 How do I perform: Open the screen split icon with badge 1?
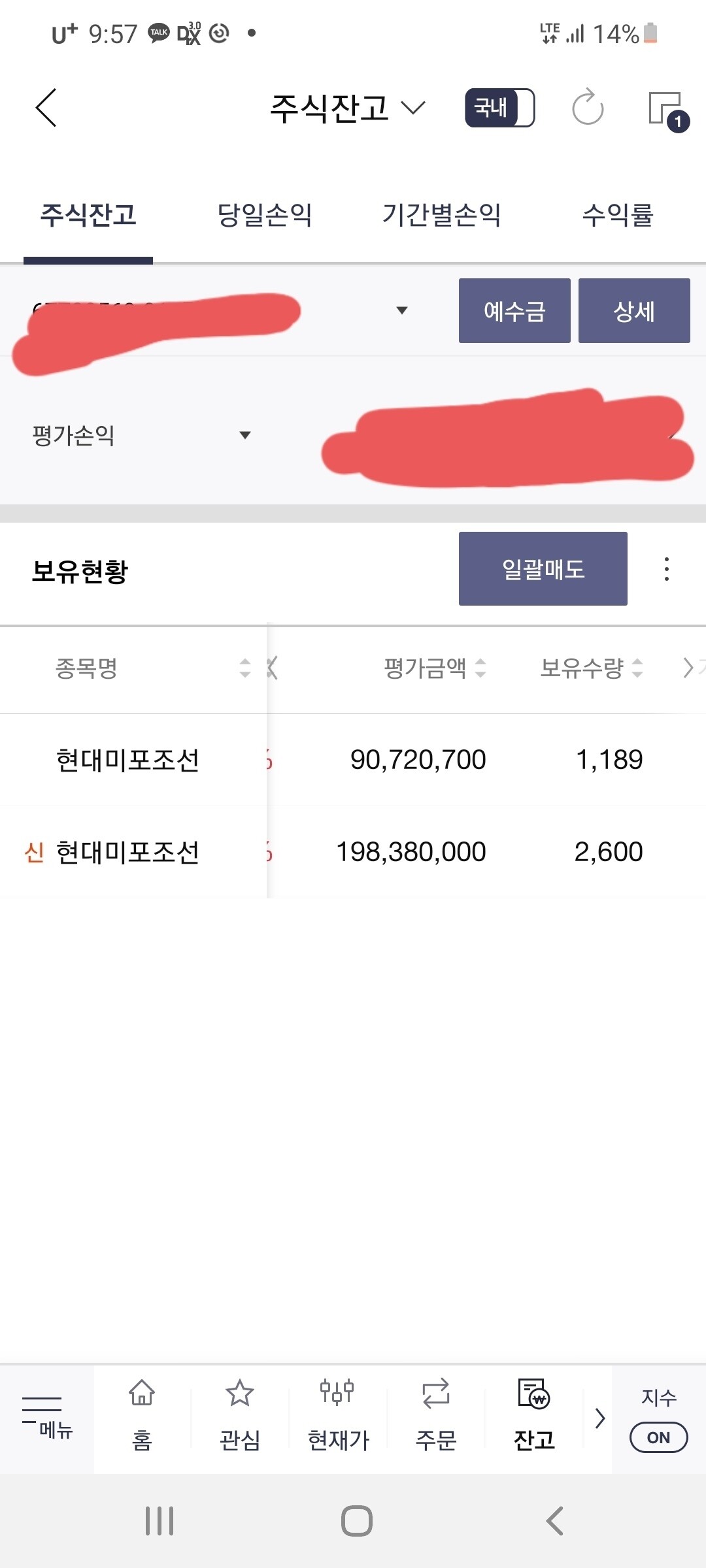[665, 108]
